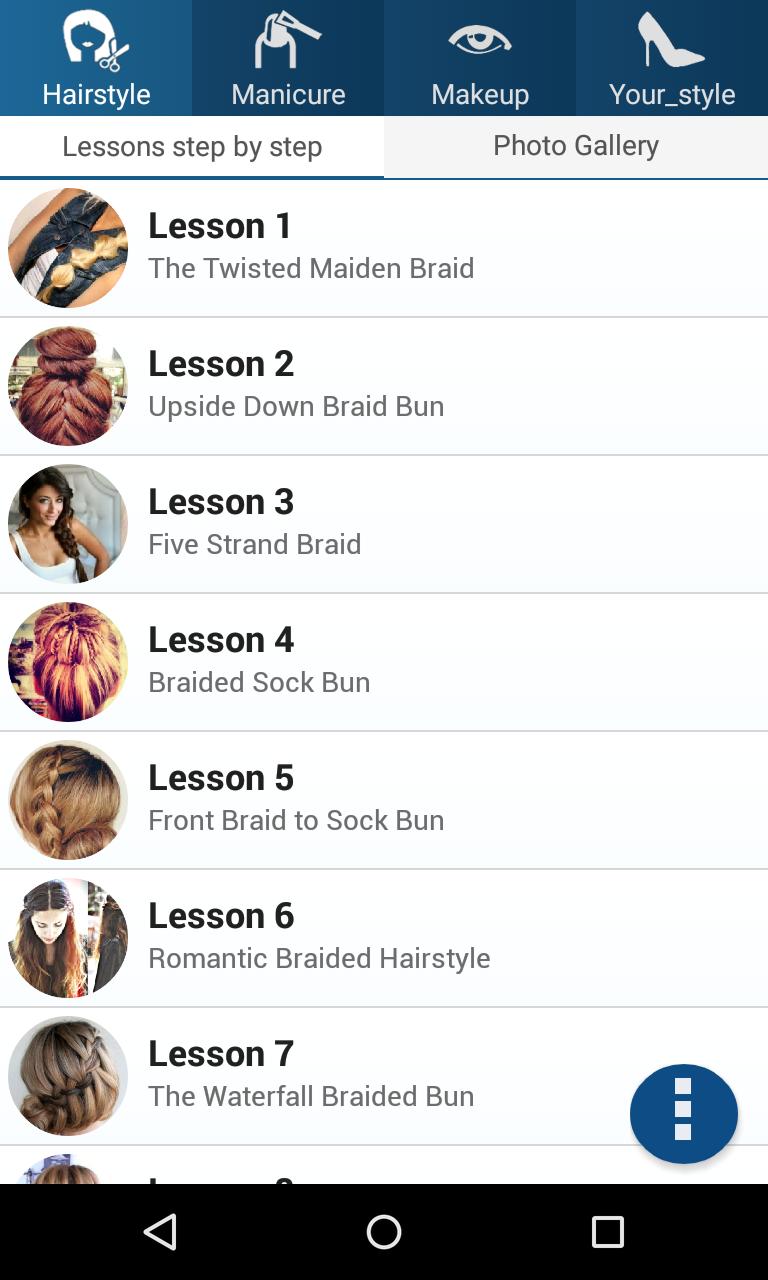Go back using the navigation bar
Image resolution: width=768 pixels, height=1280 pixels.
point(160,1232)
